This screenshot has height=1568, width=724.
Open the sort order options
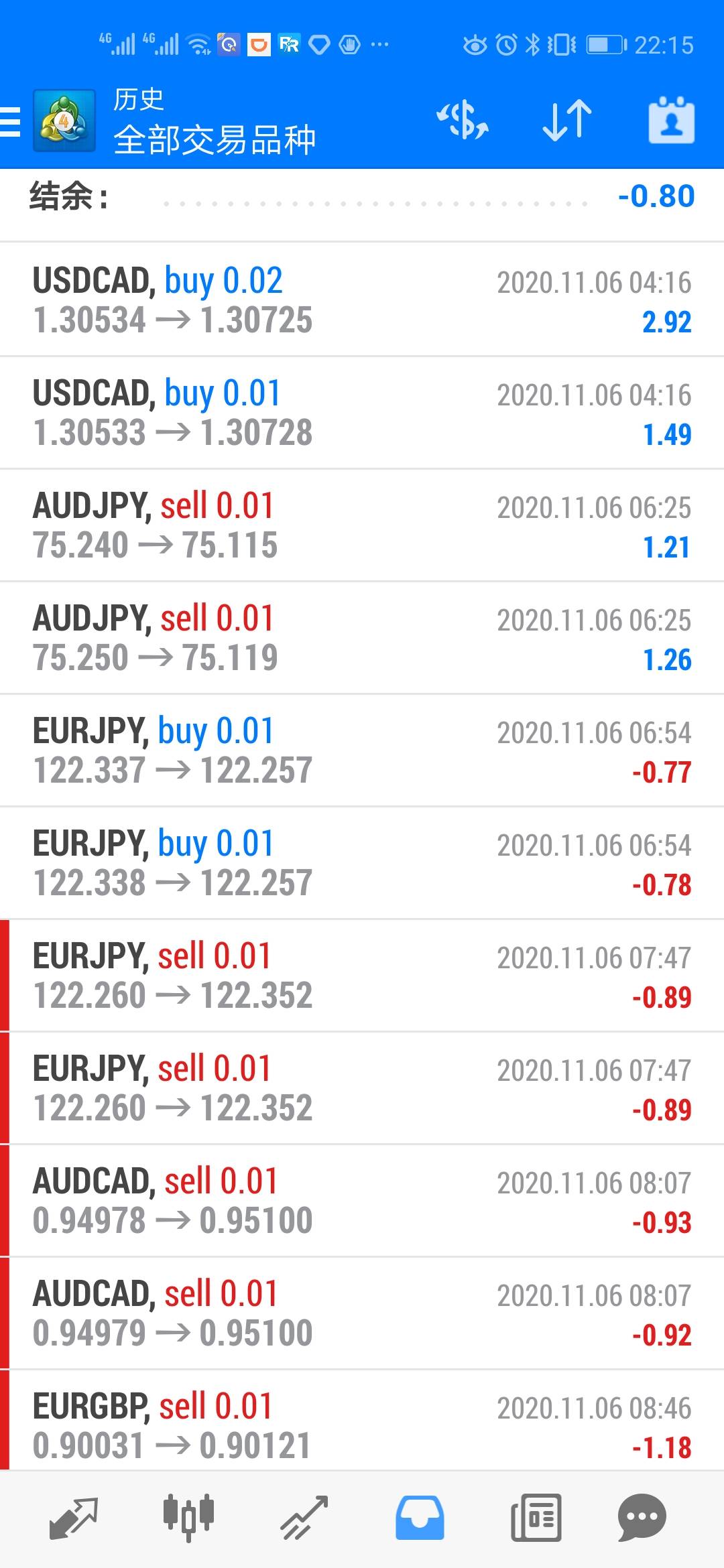click(567, 121)
